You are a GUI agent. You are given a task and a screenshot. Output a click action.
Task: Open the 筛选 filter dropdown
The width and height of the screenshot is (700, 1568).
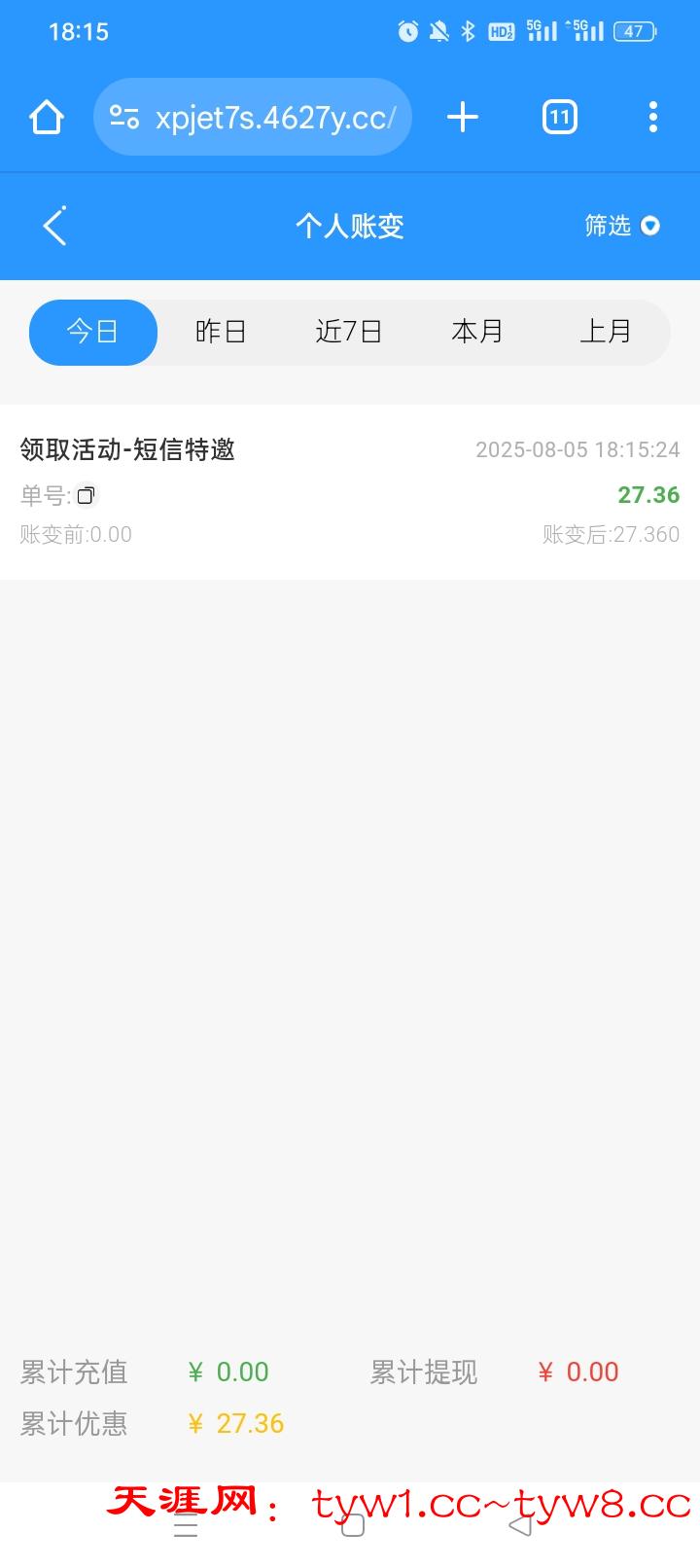tap(621, 226)
